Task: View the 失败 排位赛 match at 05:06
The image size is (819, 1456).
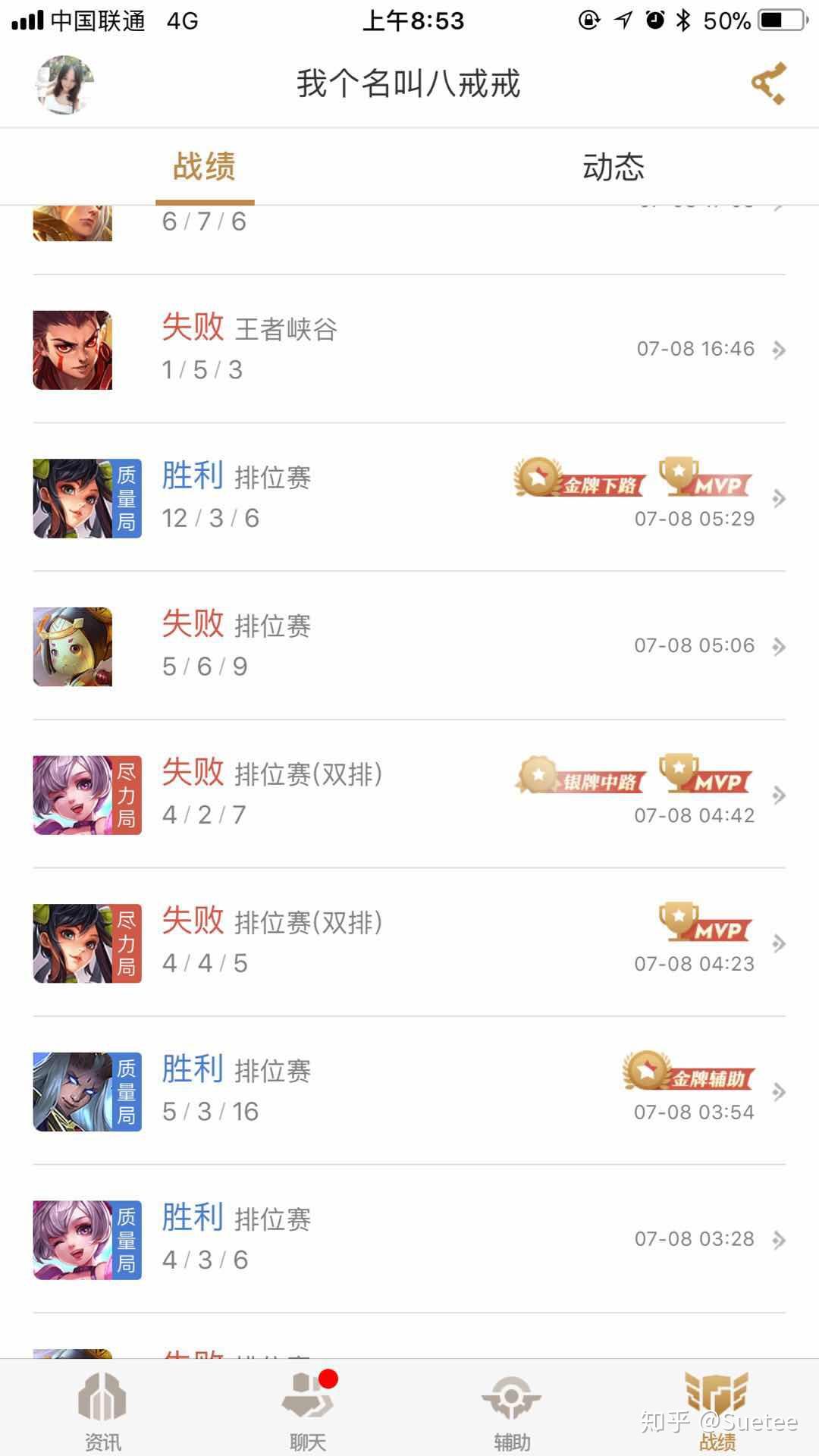Action: pos(409,646)
